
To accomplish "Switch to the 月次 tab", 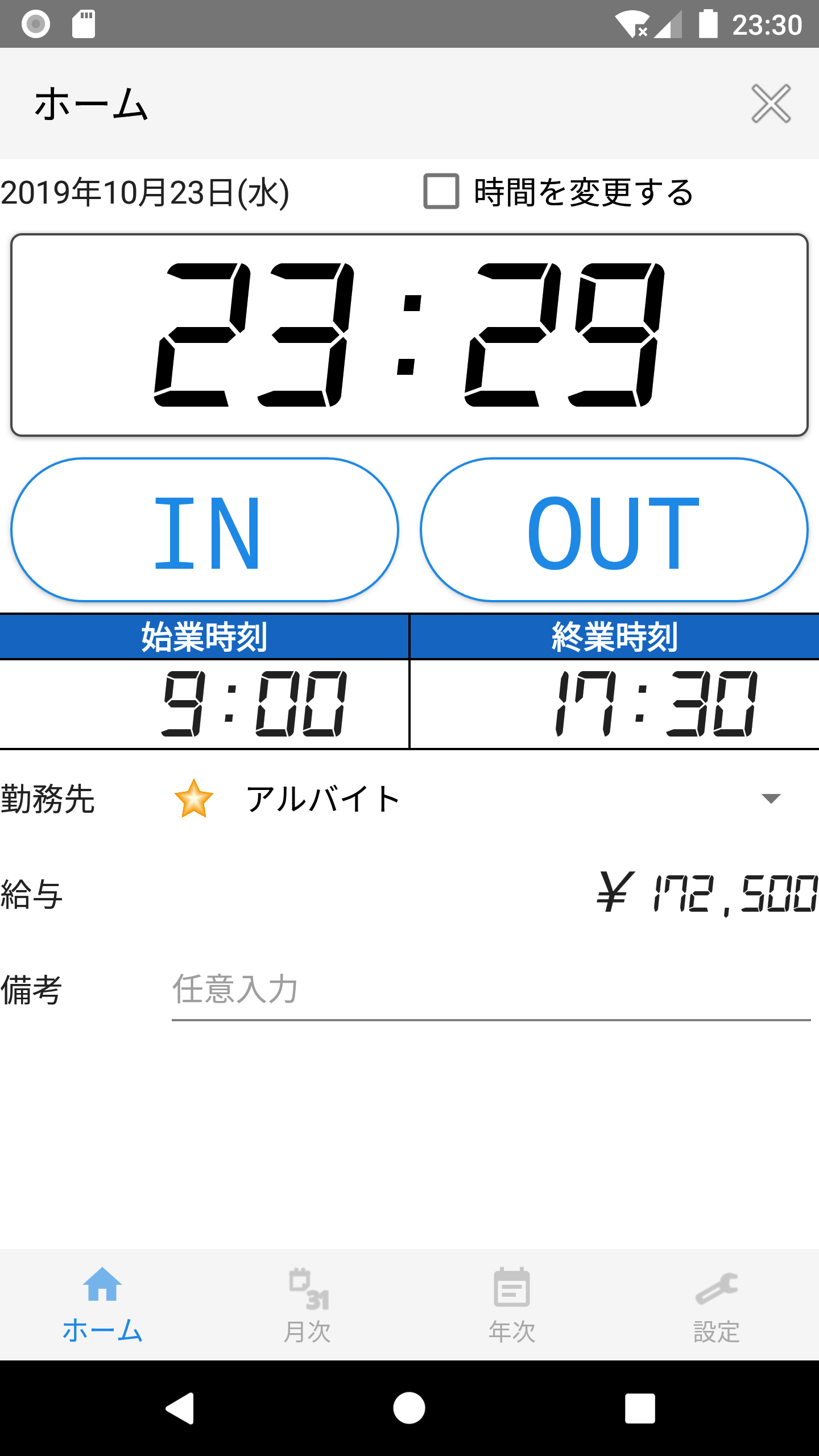I will coord(307,1308).
